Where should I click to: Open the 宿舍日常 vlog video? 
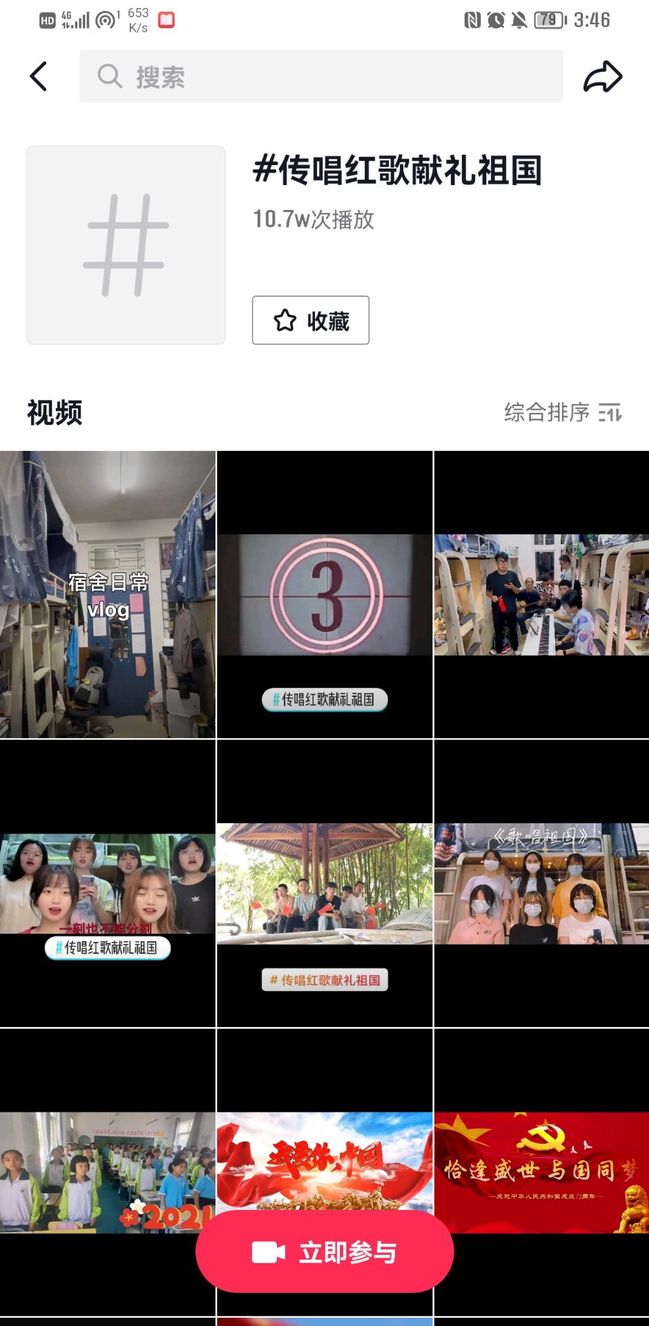point(107,594)
